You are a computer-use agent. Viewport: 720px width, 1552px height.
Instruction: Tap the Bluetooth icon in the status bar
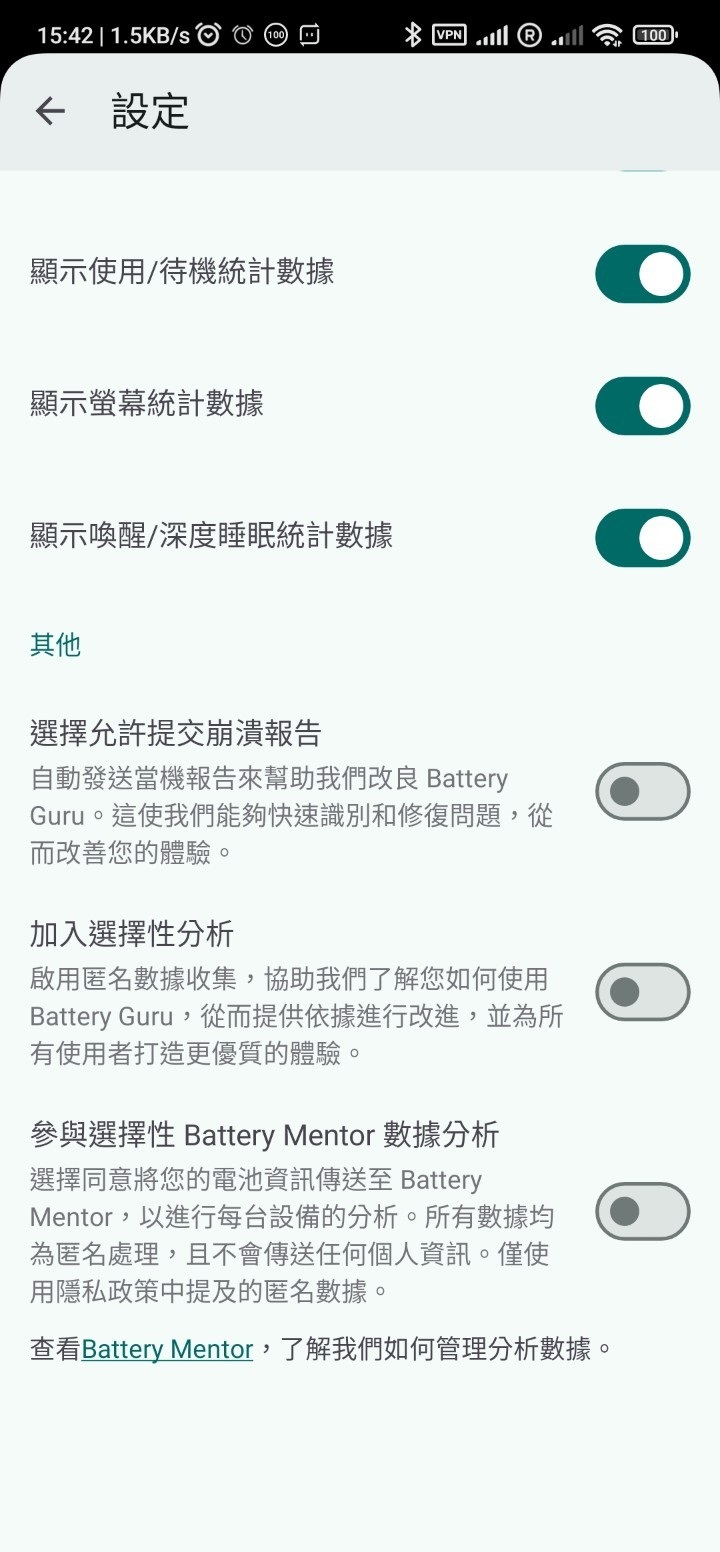(x=414, y=33)
